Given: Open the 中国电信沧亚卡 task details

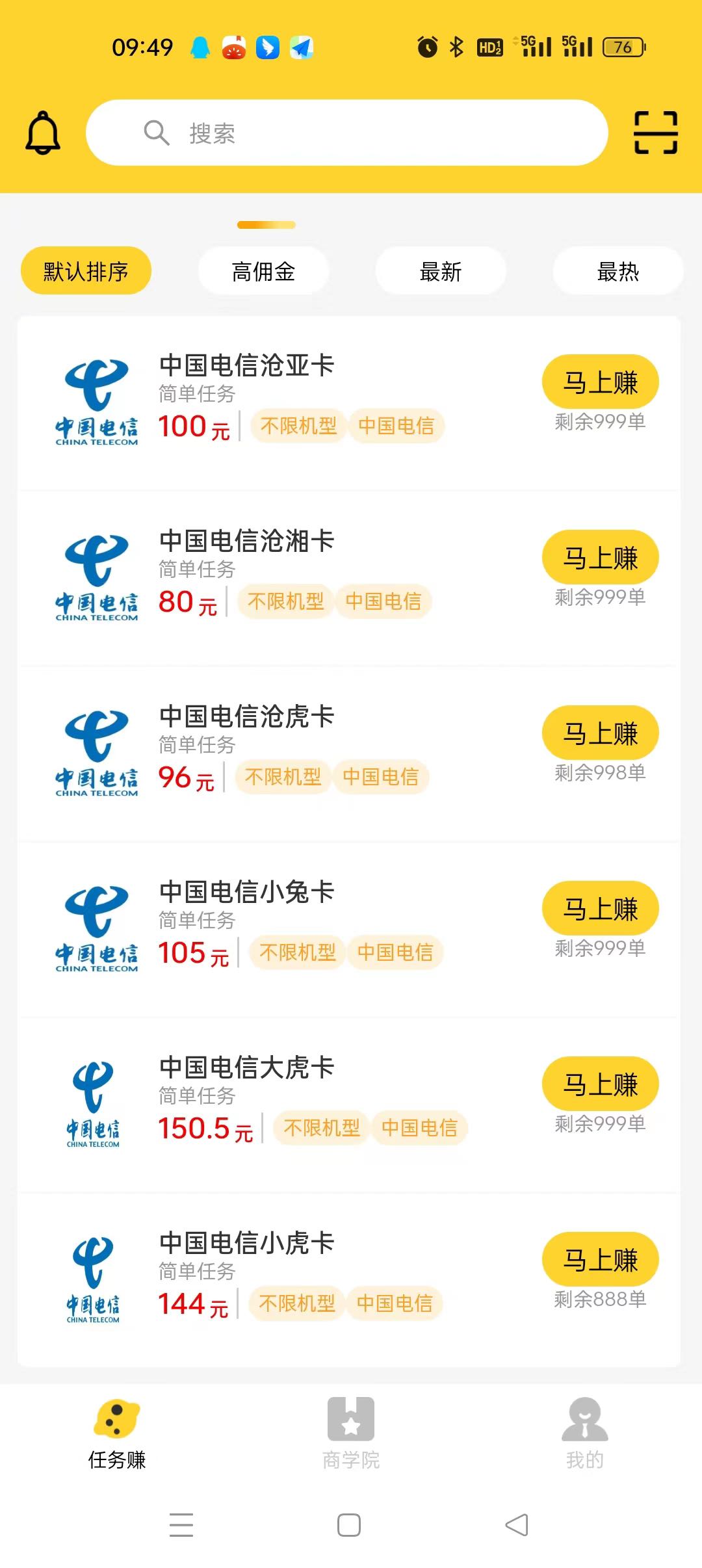Looking at the screenshot, I should tap(247, 365).
